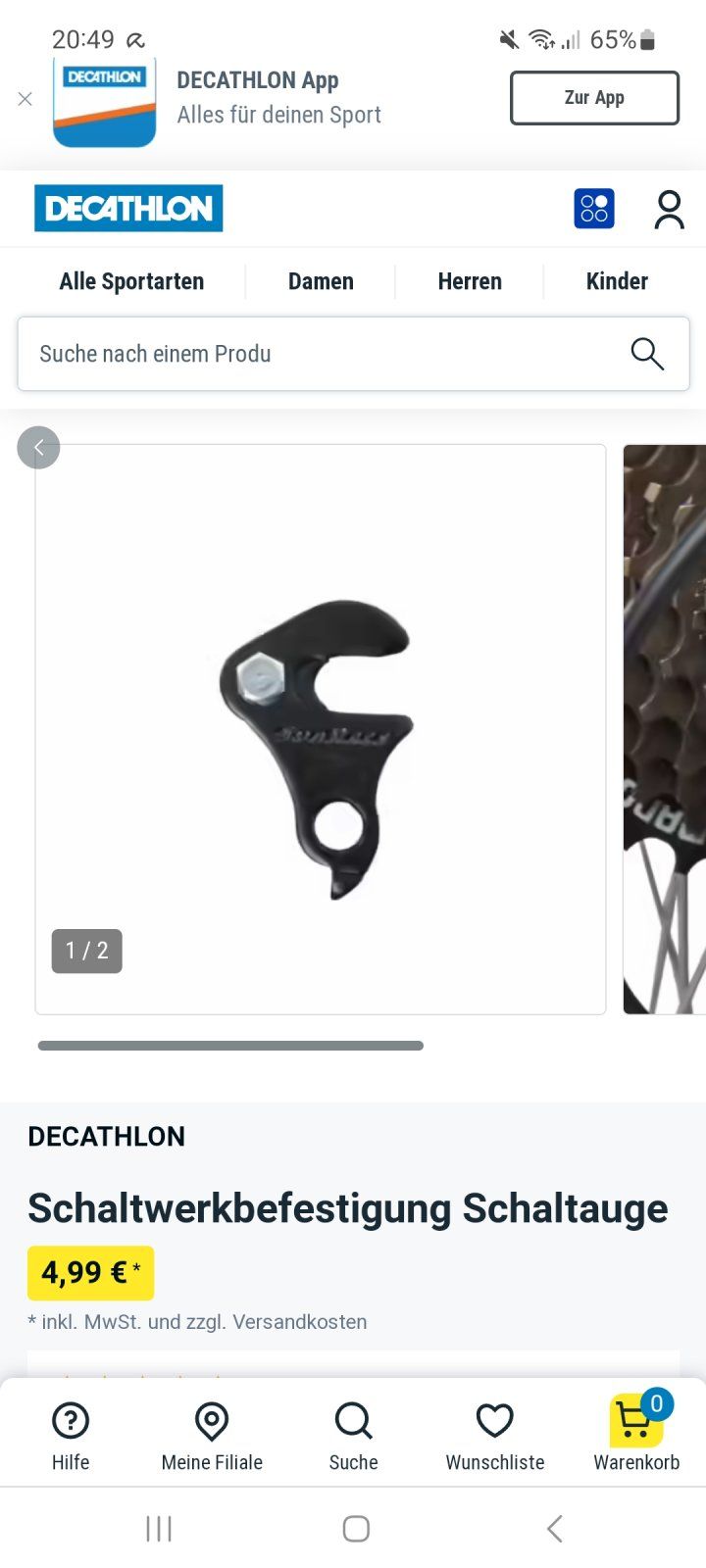Dismiss the Decathlon app banner
The image size is (706, 1568).
(25, 99)
